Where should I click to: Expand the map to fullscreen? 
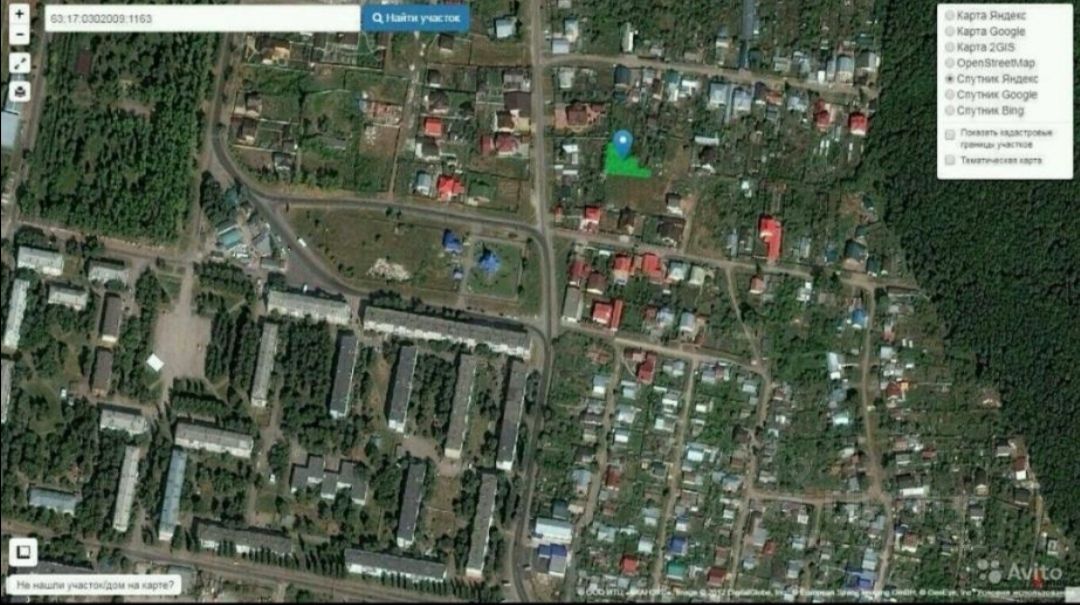pyautogui.click(x=19, y=63)
